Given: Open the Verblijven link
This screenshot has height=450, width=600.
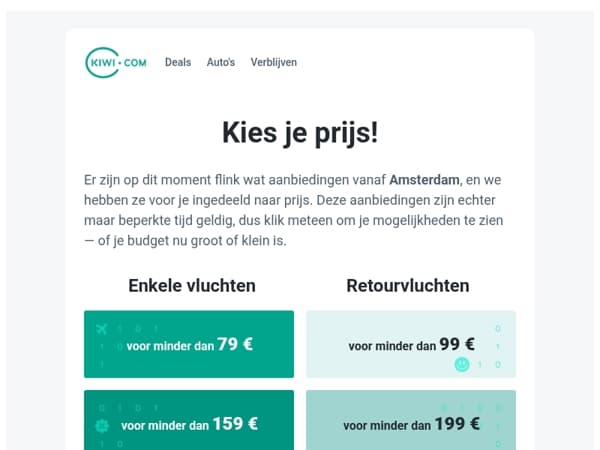Looking at the screenshot, I should 274,62.
